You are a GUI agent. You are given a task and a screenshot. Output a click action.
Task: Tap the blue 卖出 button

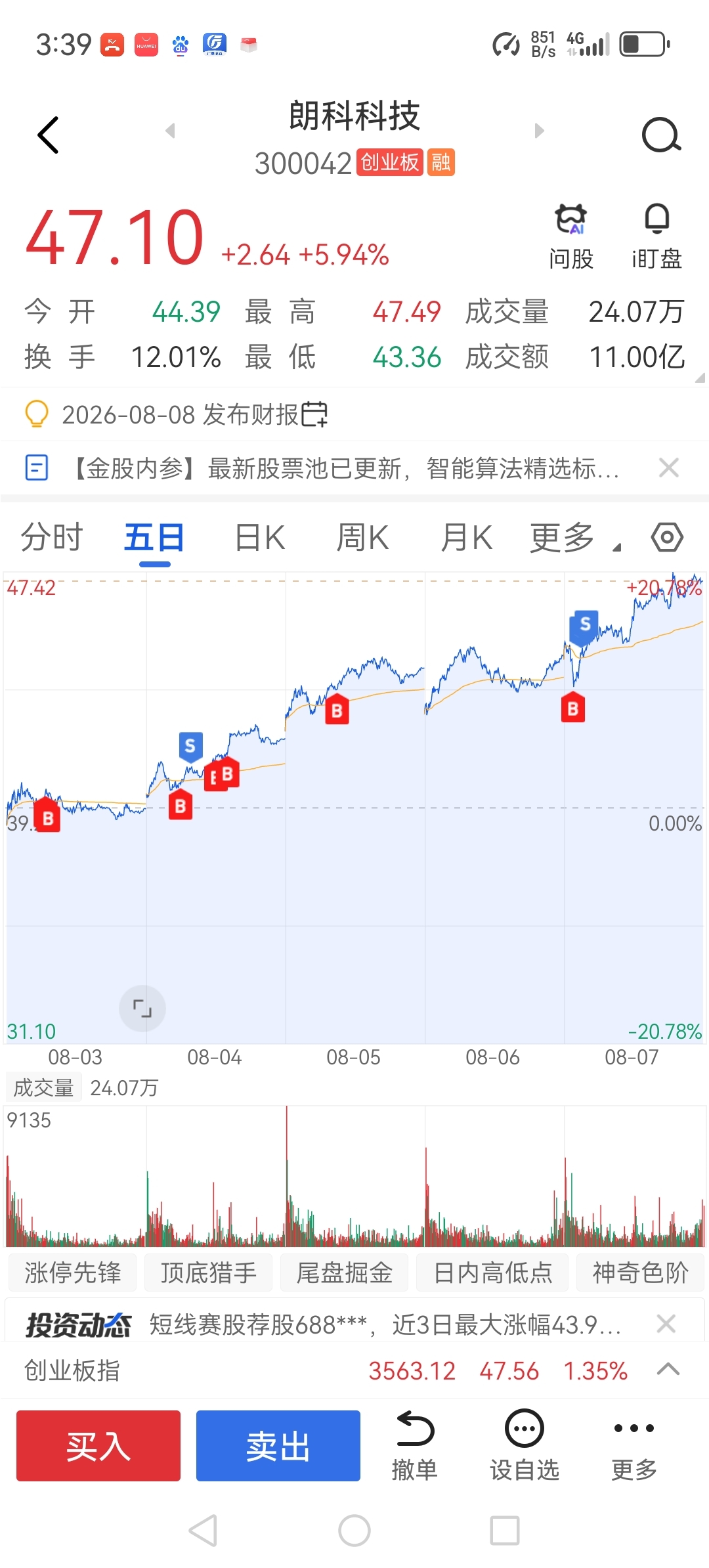[278, 1446]
